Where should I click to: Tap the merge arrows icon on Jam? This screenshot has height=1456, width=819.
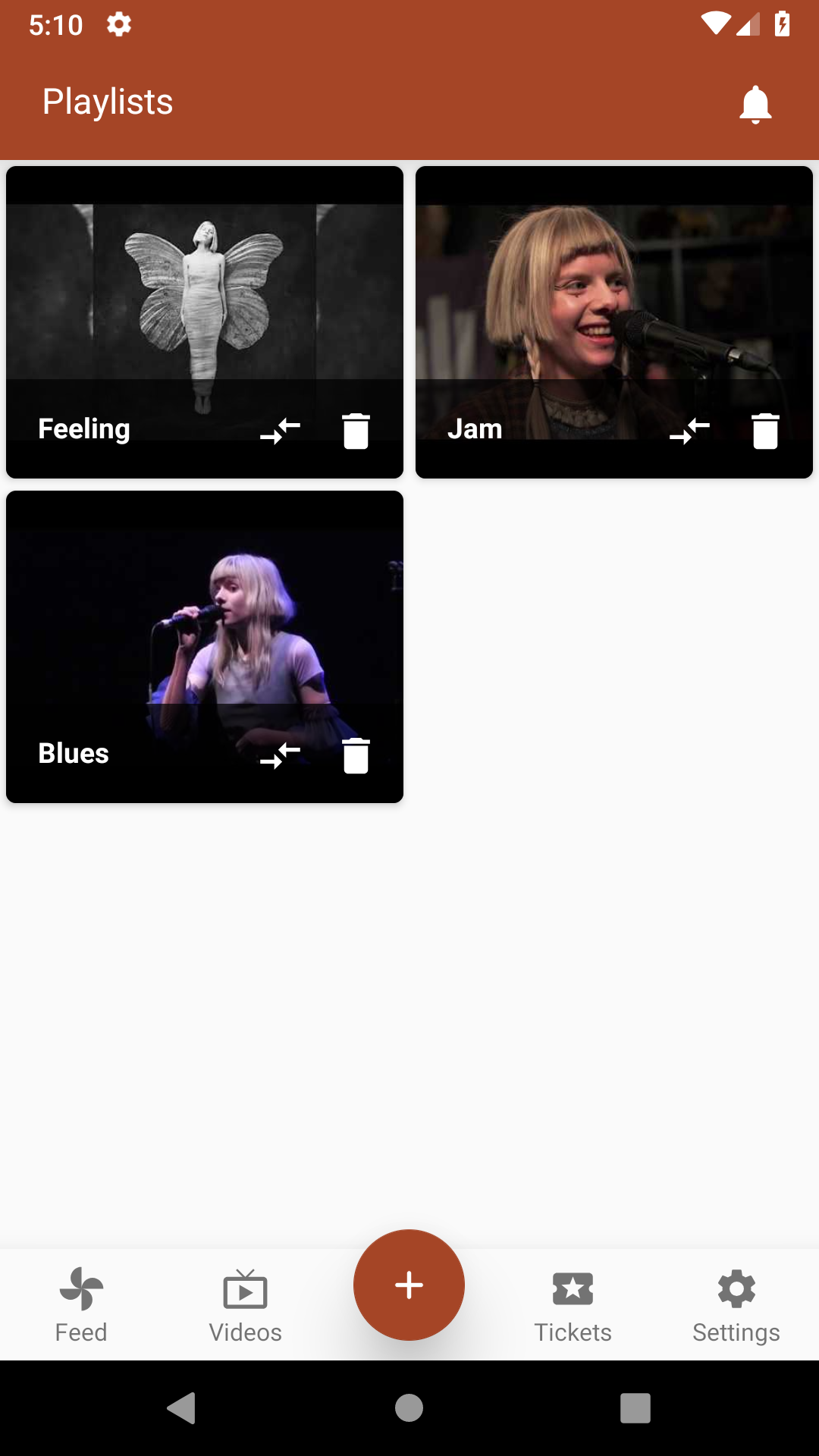point(689,431)
